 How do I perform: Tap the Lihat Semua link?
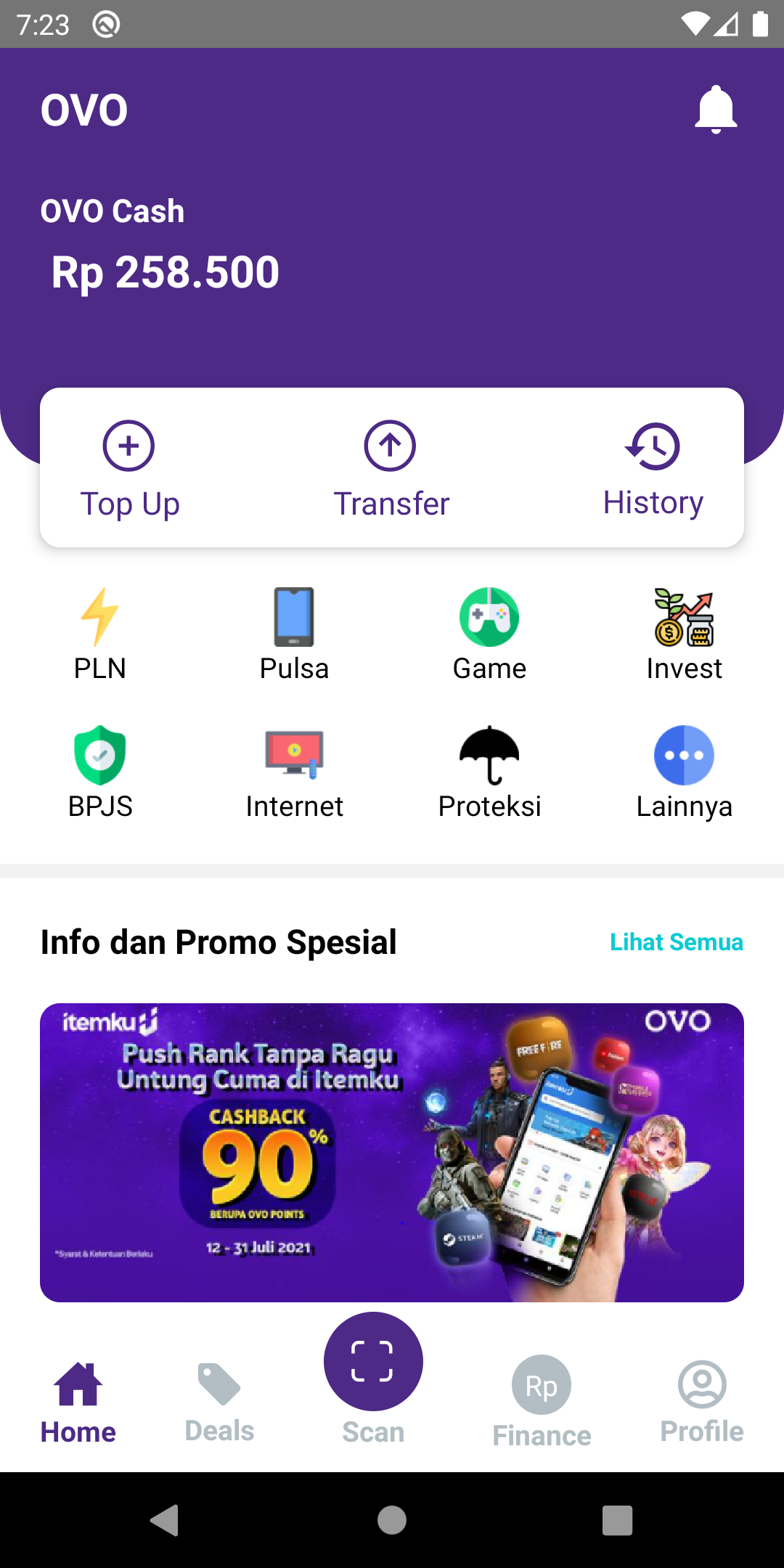pos(676,942)
